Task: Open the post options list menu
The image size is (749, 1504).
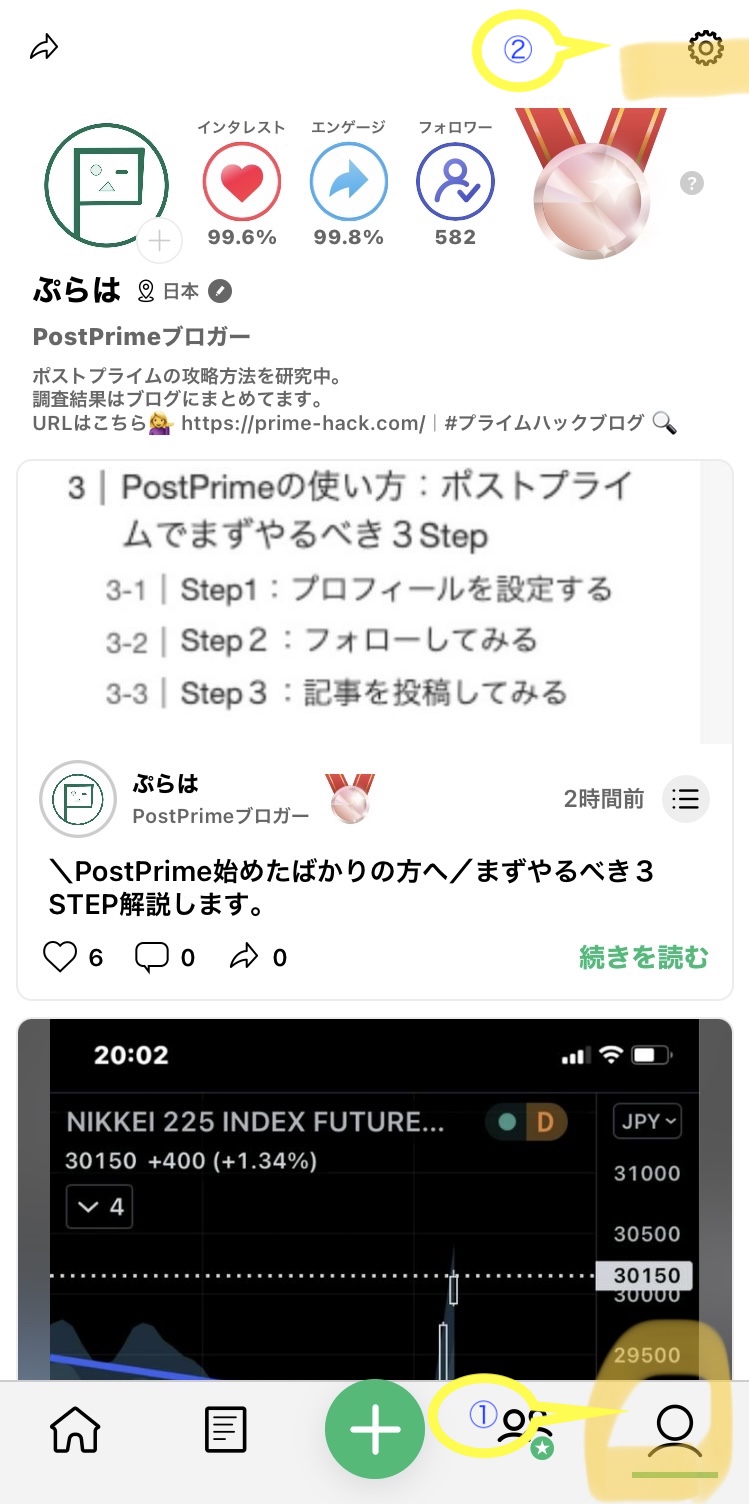Action: point(685,799)
